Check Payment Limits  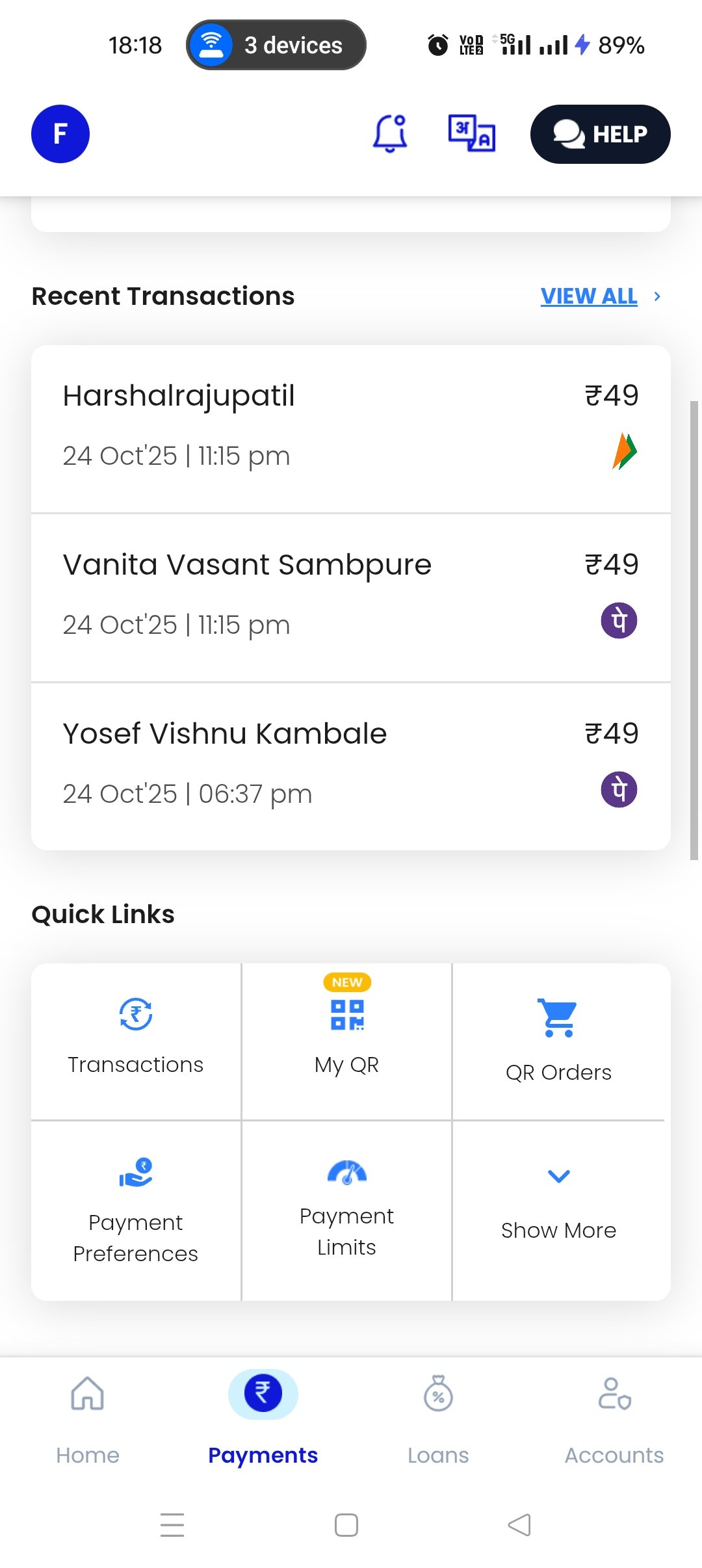346,1210
